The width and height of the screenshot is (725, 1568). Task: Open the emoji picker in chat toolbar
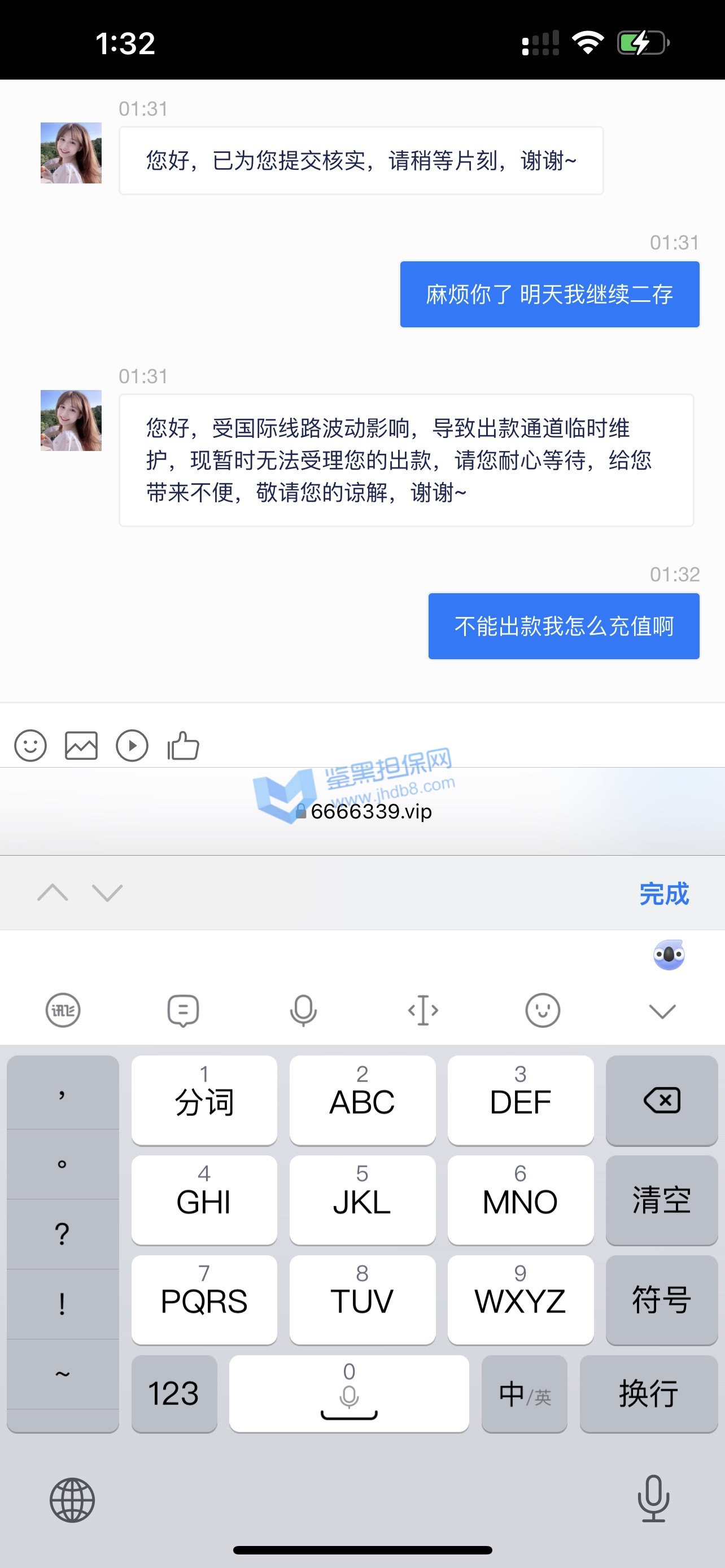coord(30,746)
